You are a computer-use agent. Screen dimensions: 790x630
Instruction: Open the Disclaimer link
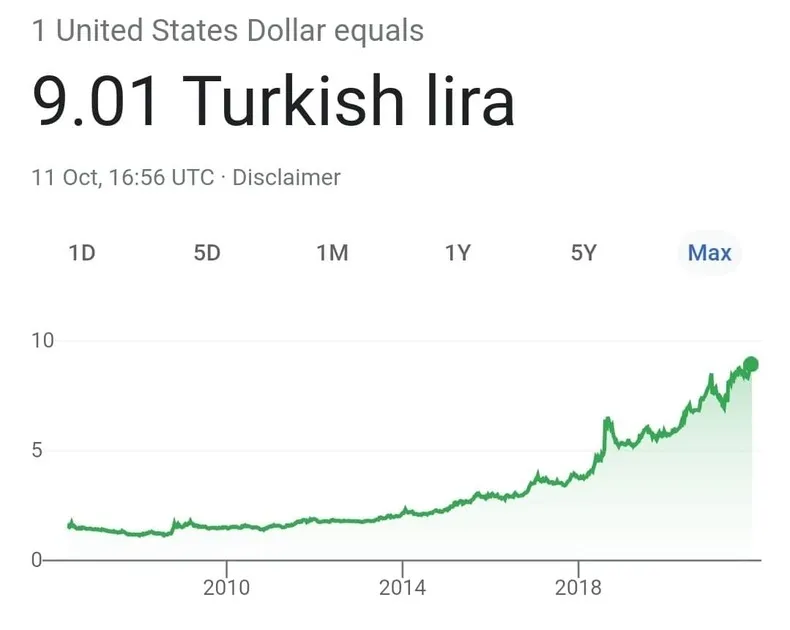(286, 177)
